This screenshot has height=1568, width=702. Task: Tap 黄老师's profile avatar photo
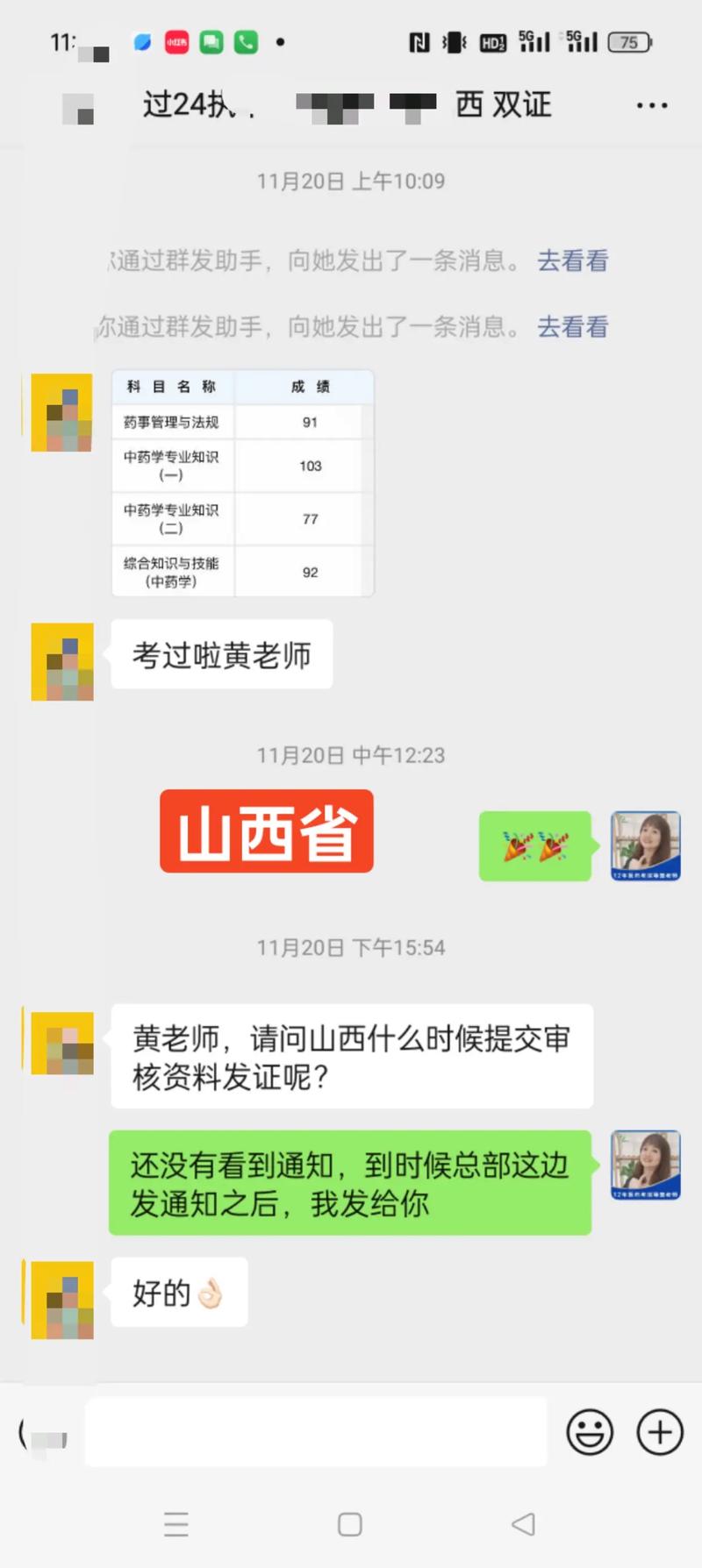[646, 845]
